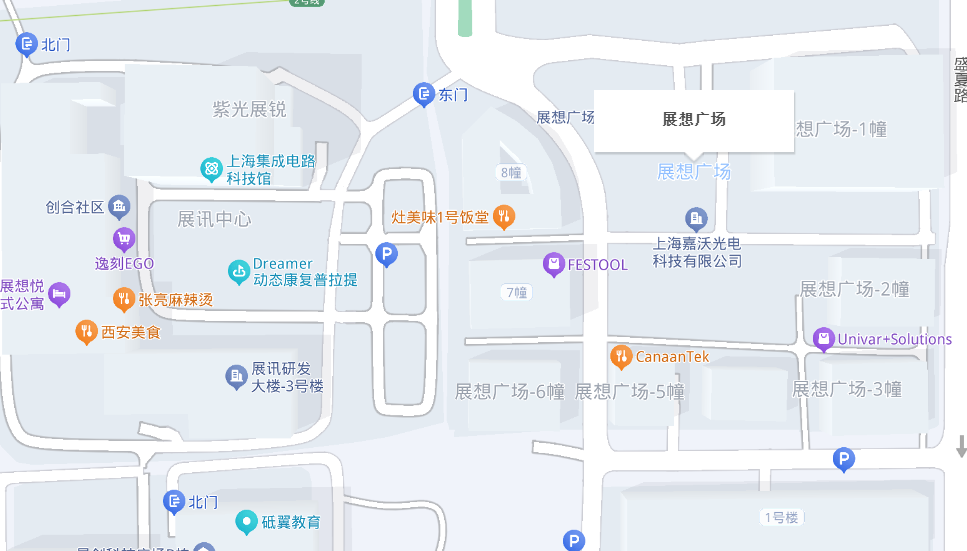Open Univar+Solutions shop marker
Viewport: 967px width, 551px height.
click(x=823, y=339)
